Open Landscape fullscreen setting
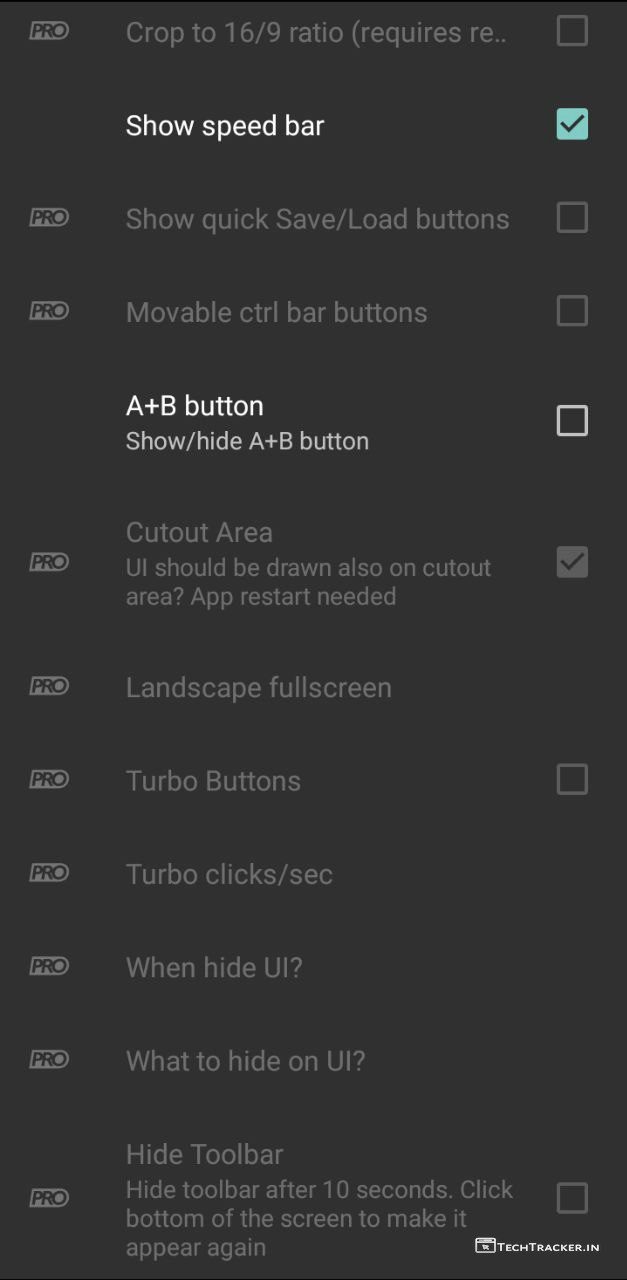 [x=258, y=688]
